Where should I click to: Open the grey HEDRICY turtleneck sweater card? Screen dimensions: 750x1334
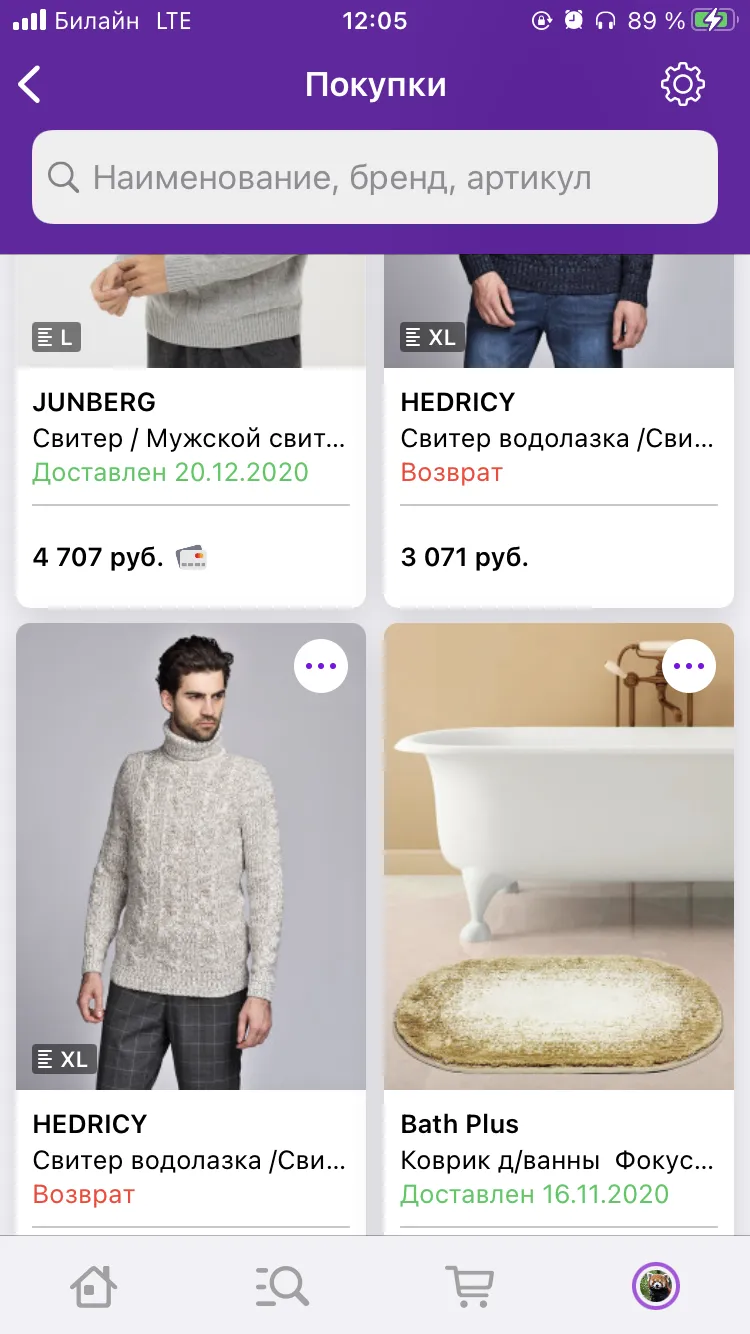191,930
